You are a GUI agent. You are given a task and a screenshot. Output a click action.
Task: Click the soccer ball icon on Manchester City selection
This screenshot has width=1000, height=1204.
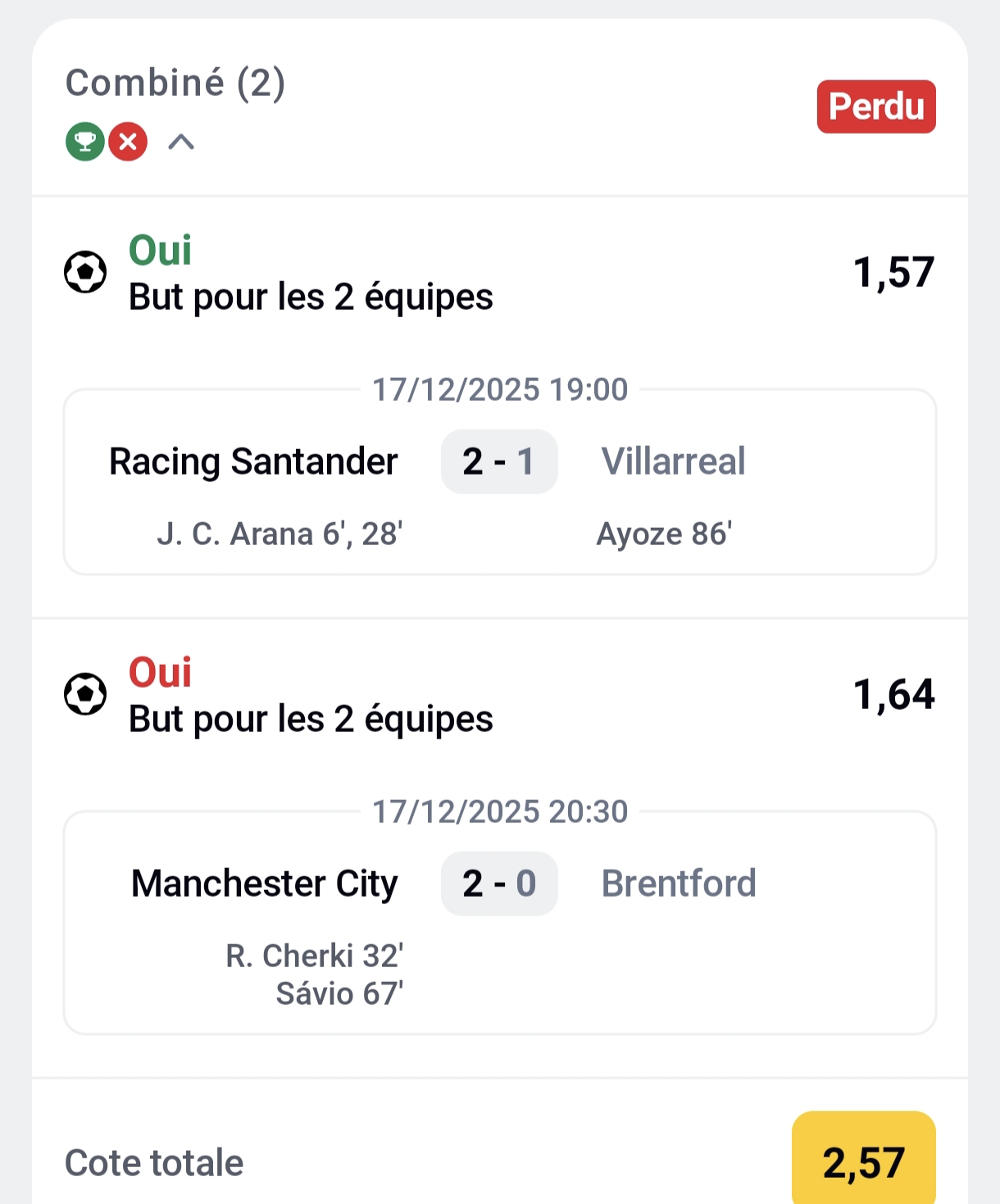click(x=84, y=694)
